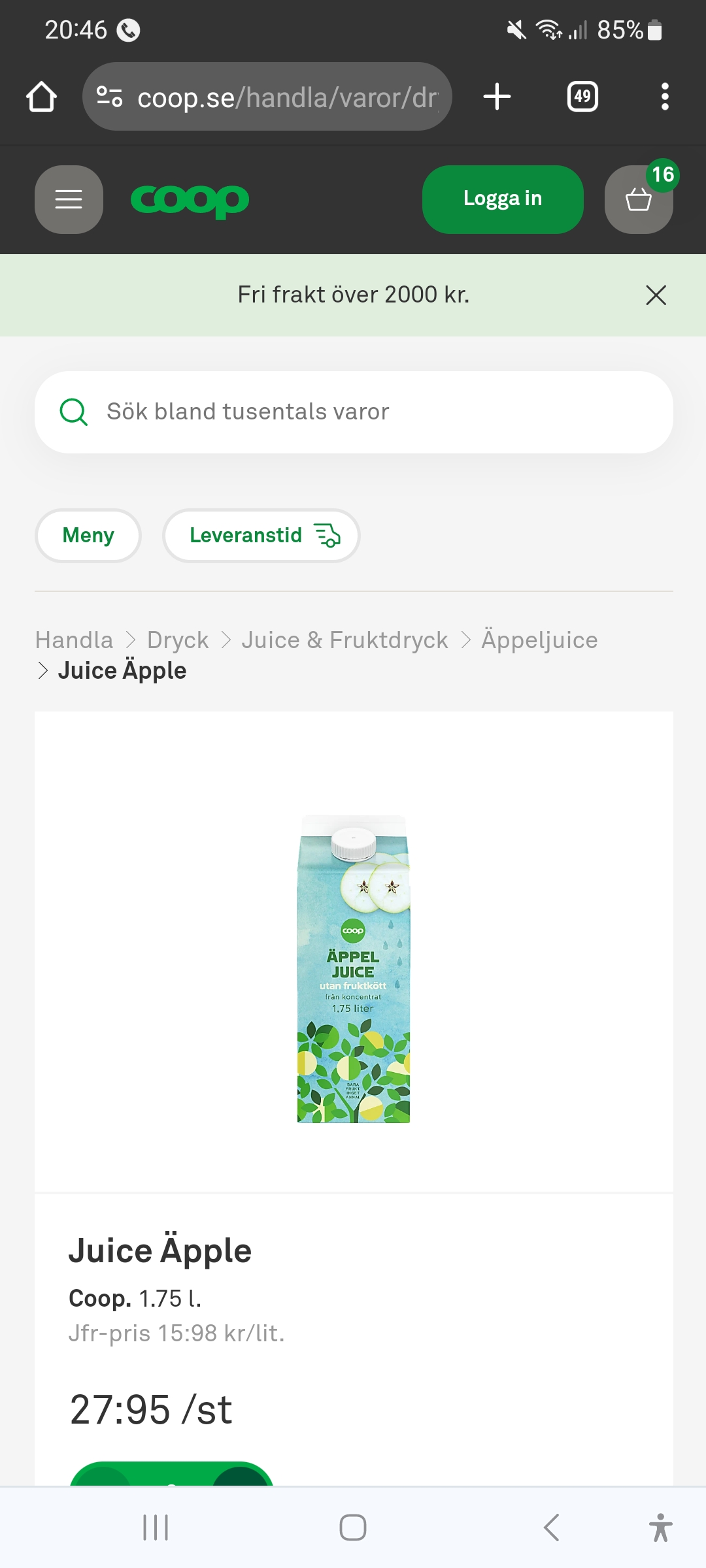Show recent apps from navigation bar
Screen dimensions: 706x1568
pyautogui.click(x=156, y=1527)
